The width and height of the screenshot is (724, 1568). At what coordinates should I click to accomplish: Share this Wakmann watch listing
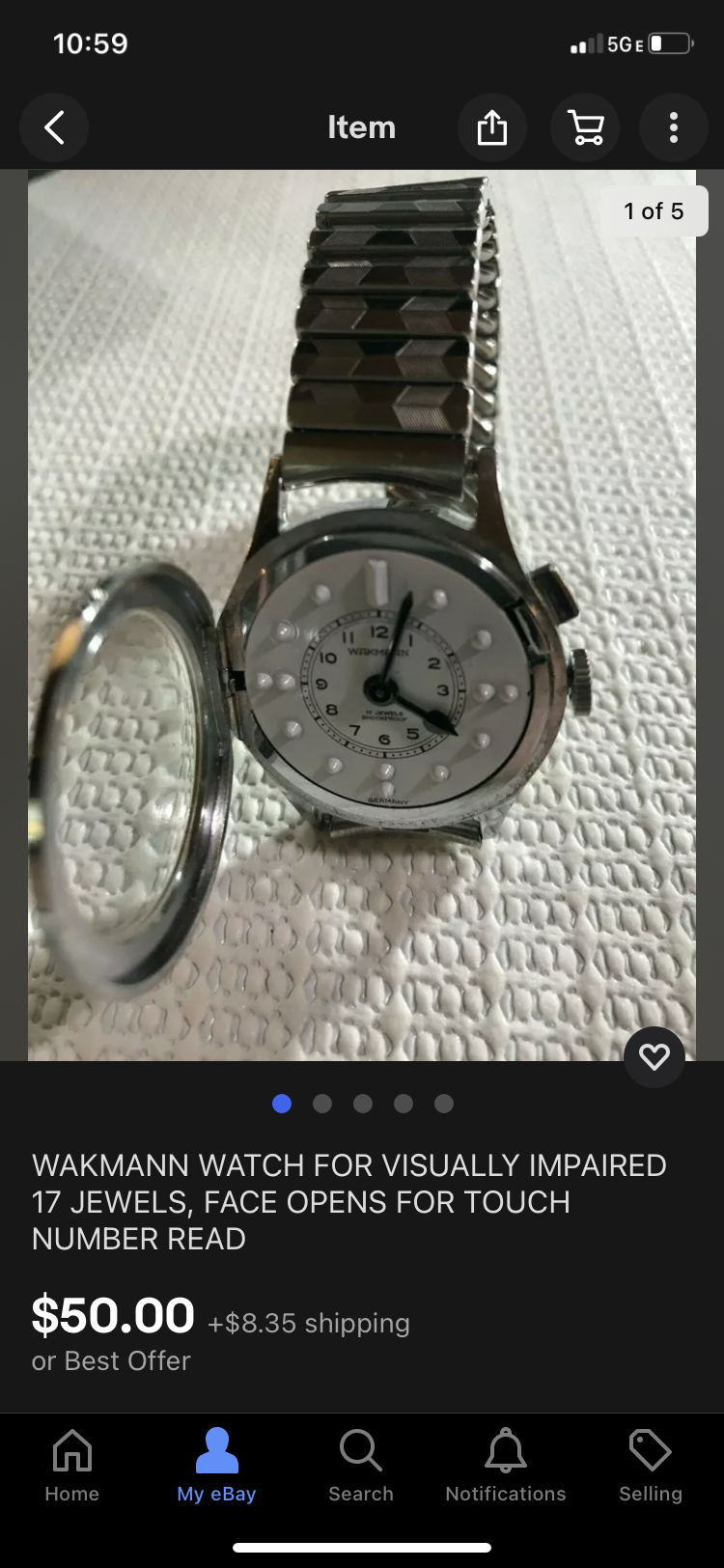tap(491, 127)
